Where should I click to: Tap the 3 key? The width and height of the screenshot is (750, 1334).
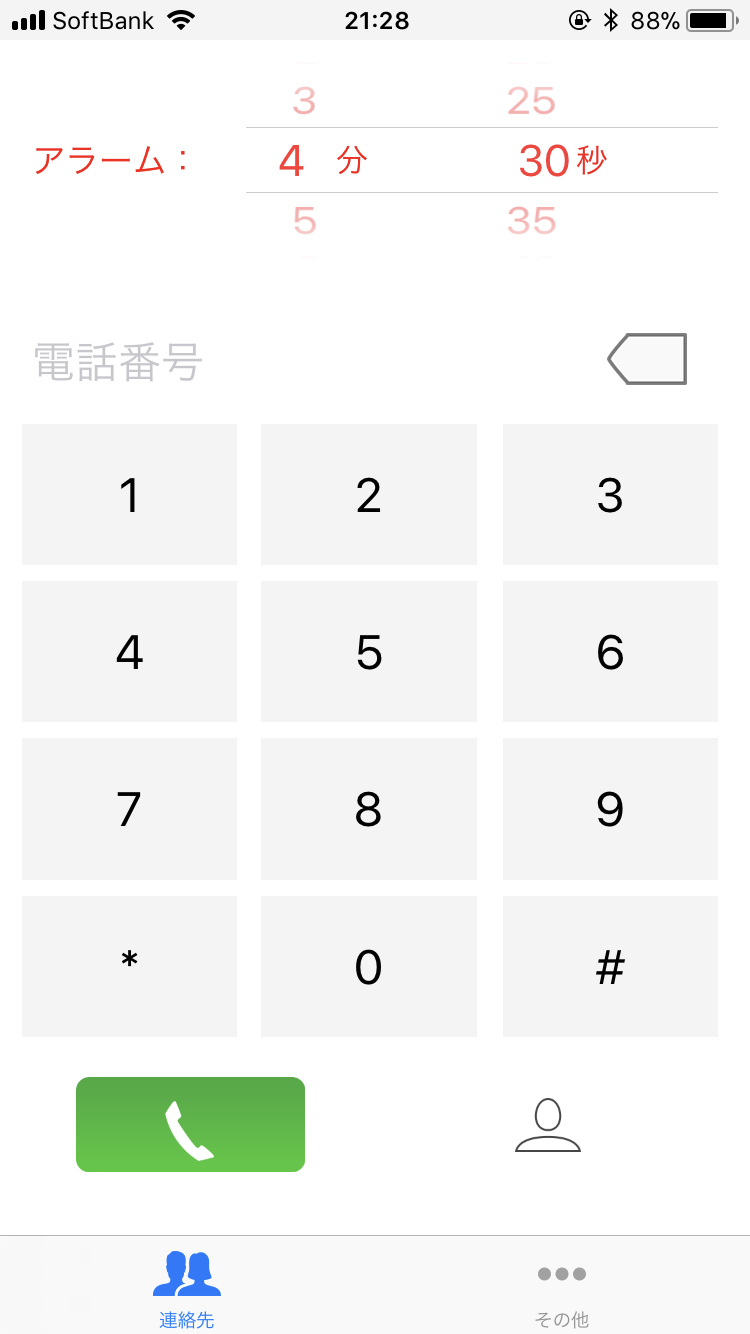click(610, 495)
